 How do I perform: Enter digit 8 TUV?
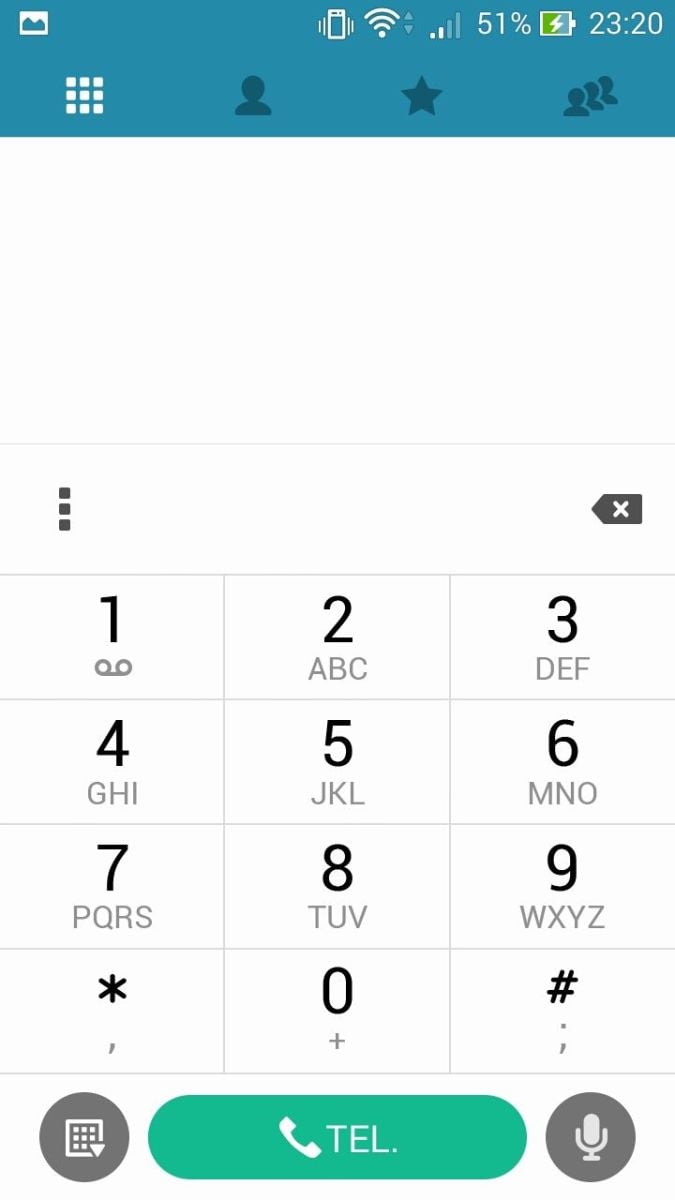point(337,887)
